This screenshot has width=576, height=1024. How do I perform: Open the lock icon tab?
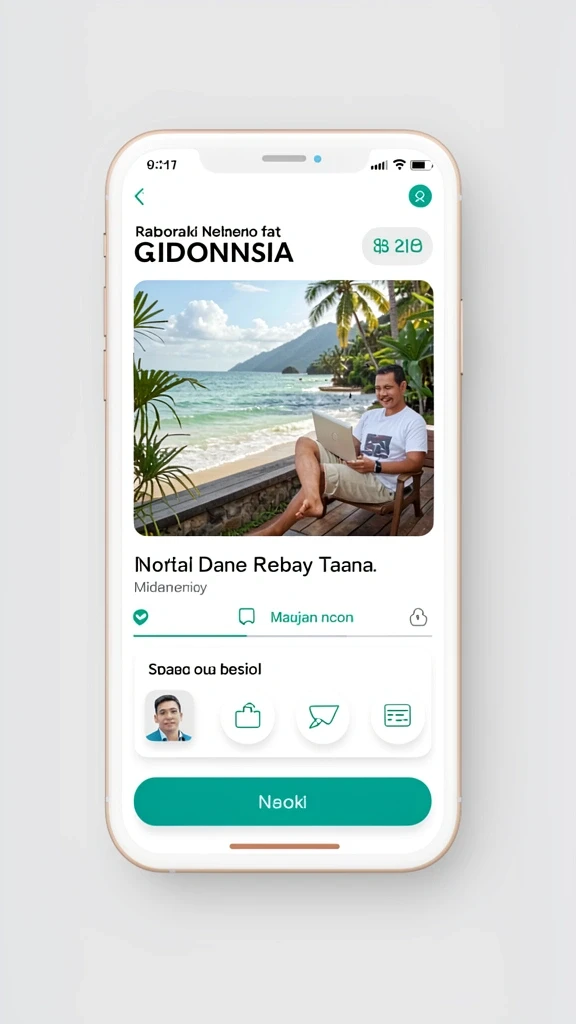[418, 617]
